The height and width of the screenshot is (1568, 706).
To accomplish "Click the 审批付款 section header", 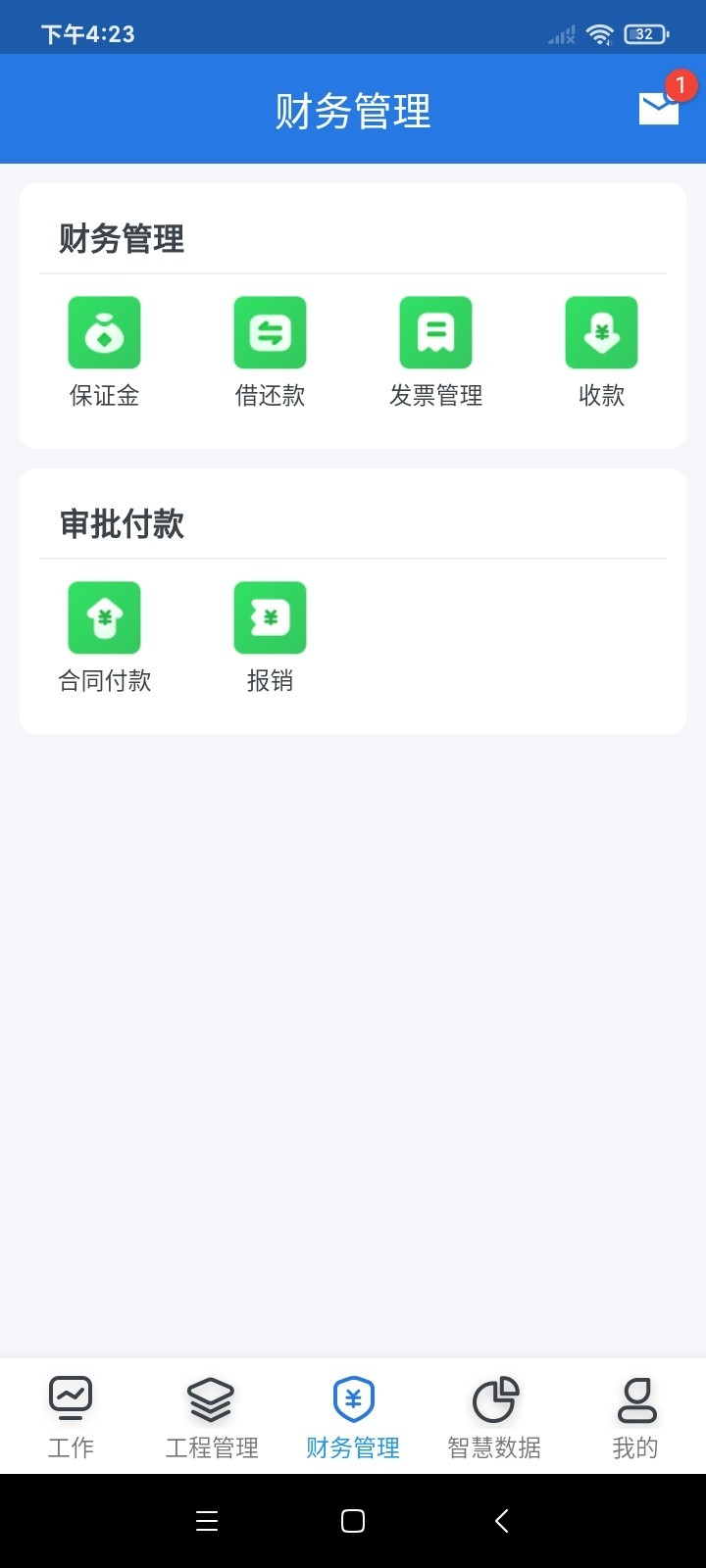I will click(120, 525).
